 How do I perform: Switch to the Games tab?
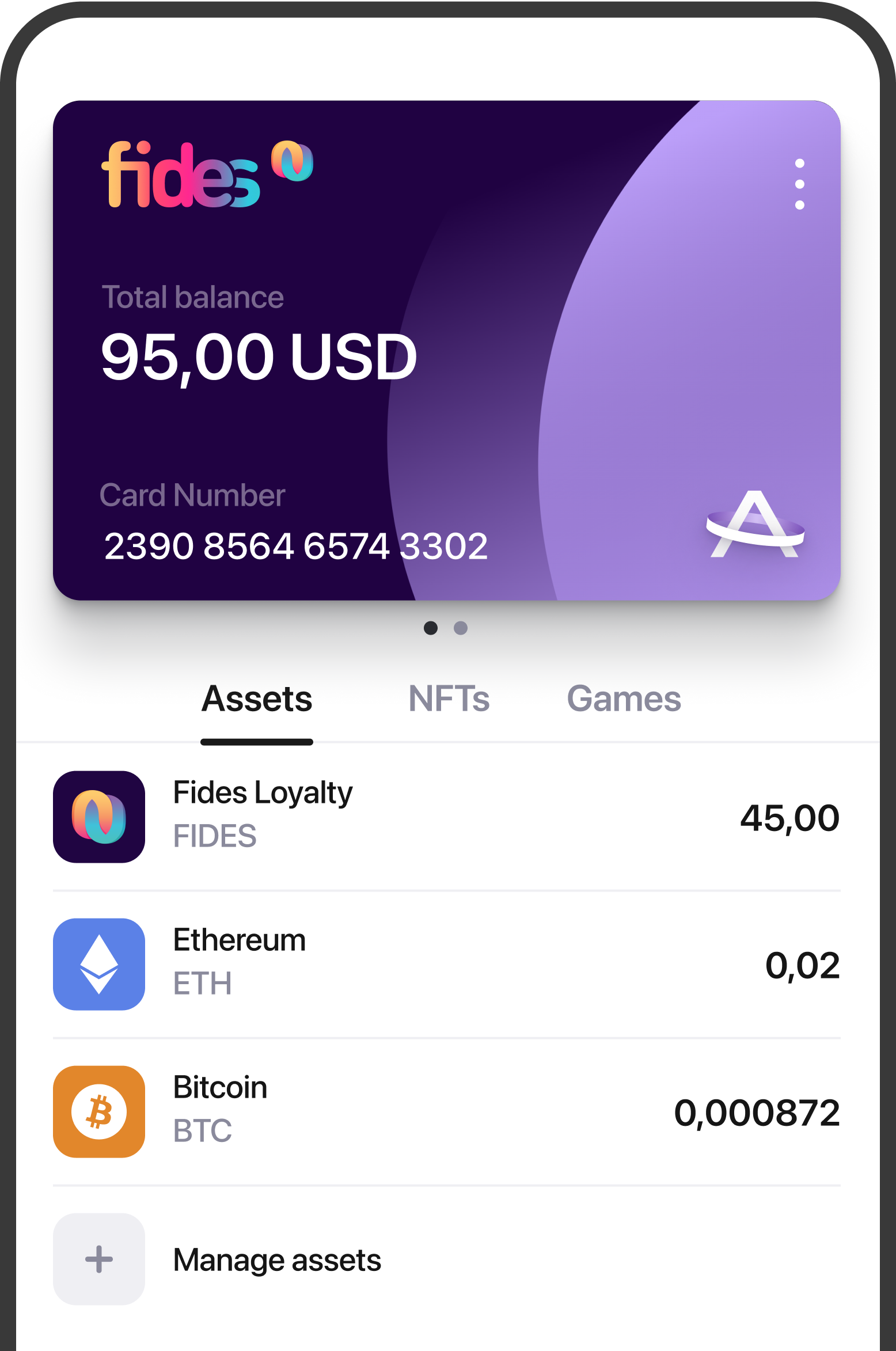tap(624, 699)
